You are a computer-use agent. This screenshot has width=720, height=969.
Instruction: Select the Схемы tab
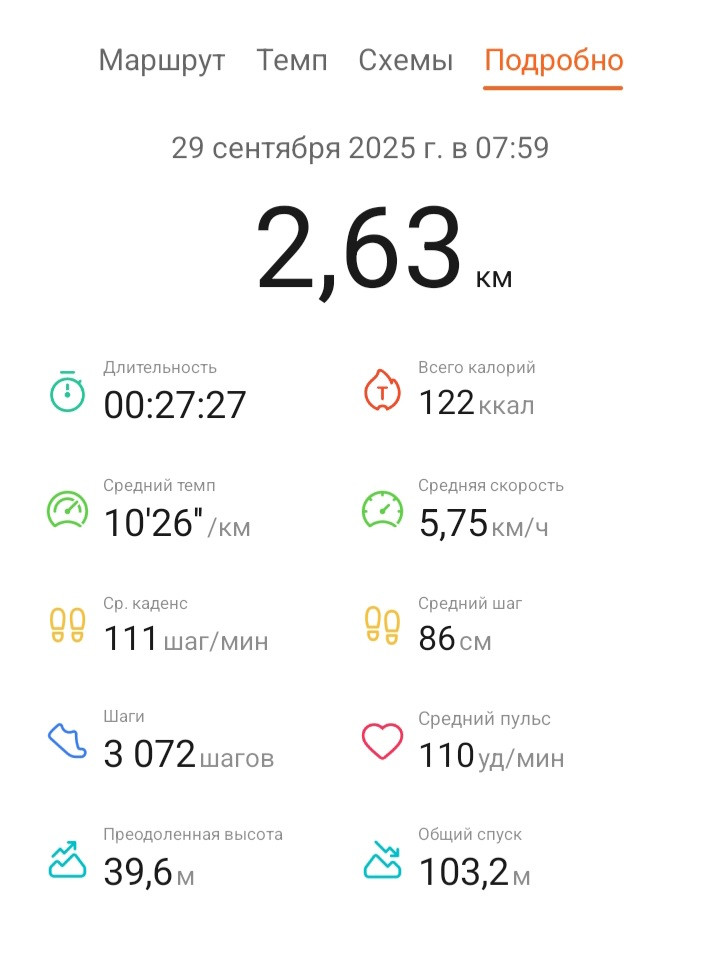coord(406,61)
